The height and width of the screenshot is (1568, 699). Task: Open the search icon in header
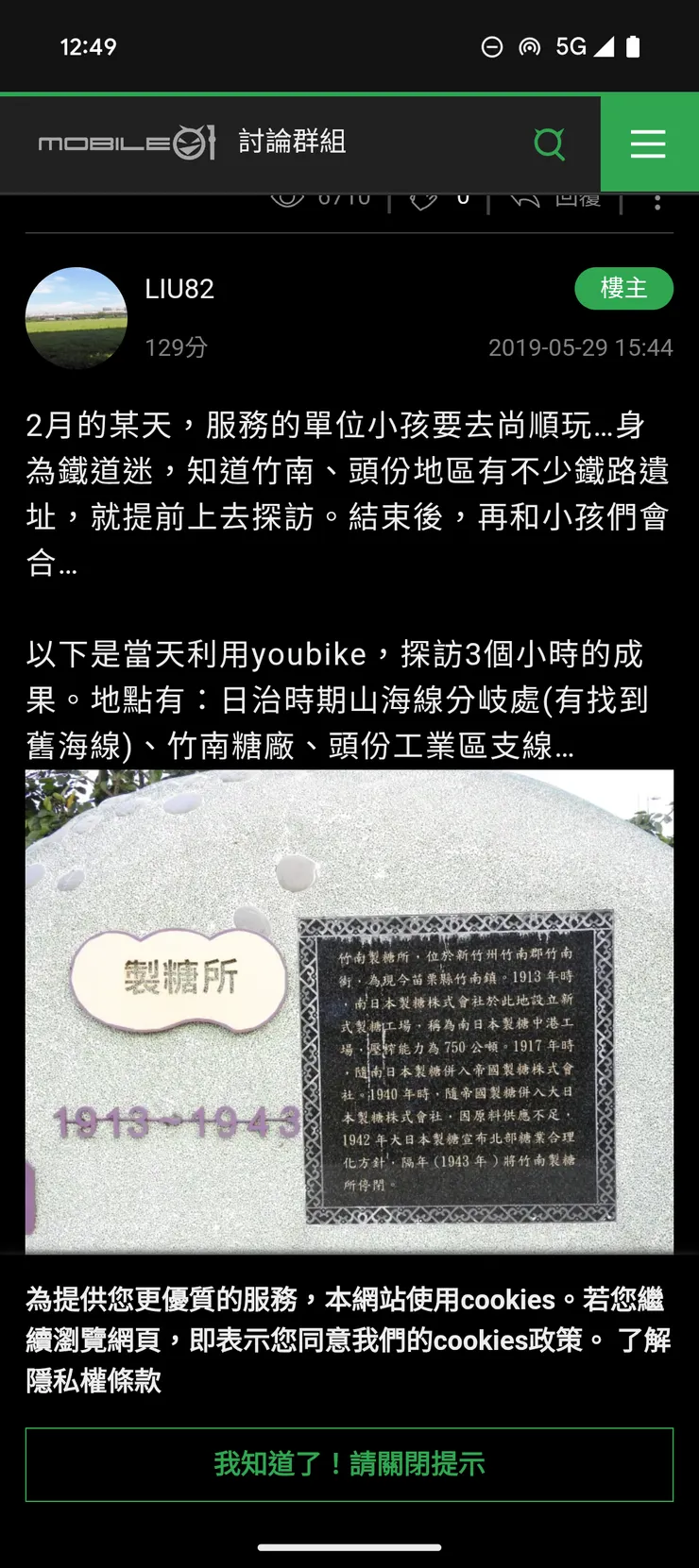(x=549, y=143)
